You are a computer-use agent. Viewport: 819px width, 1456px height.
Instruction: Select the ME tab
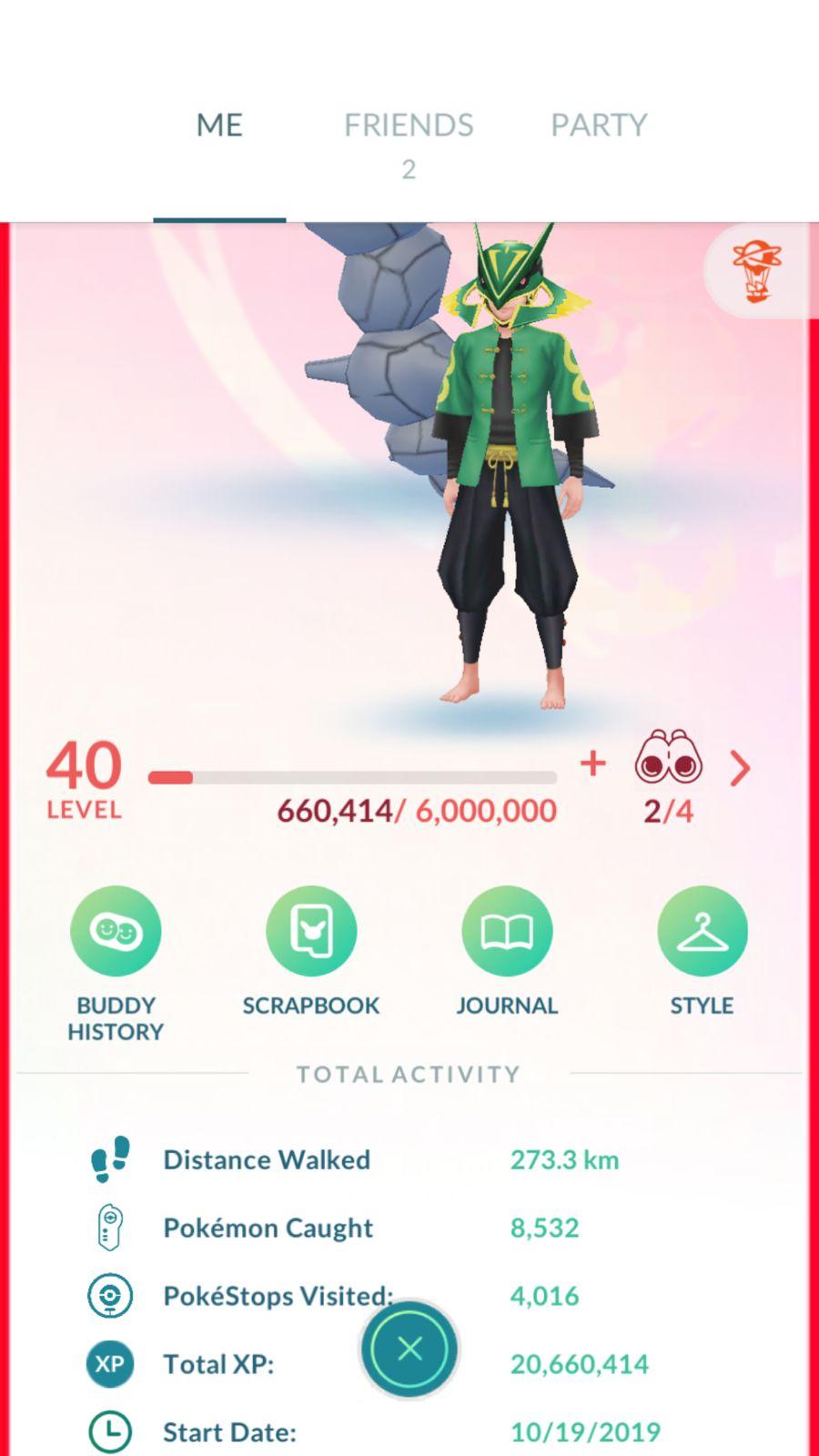219,125
